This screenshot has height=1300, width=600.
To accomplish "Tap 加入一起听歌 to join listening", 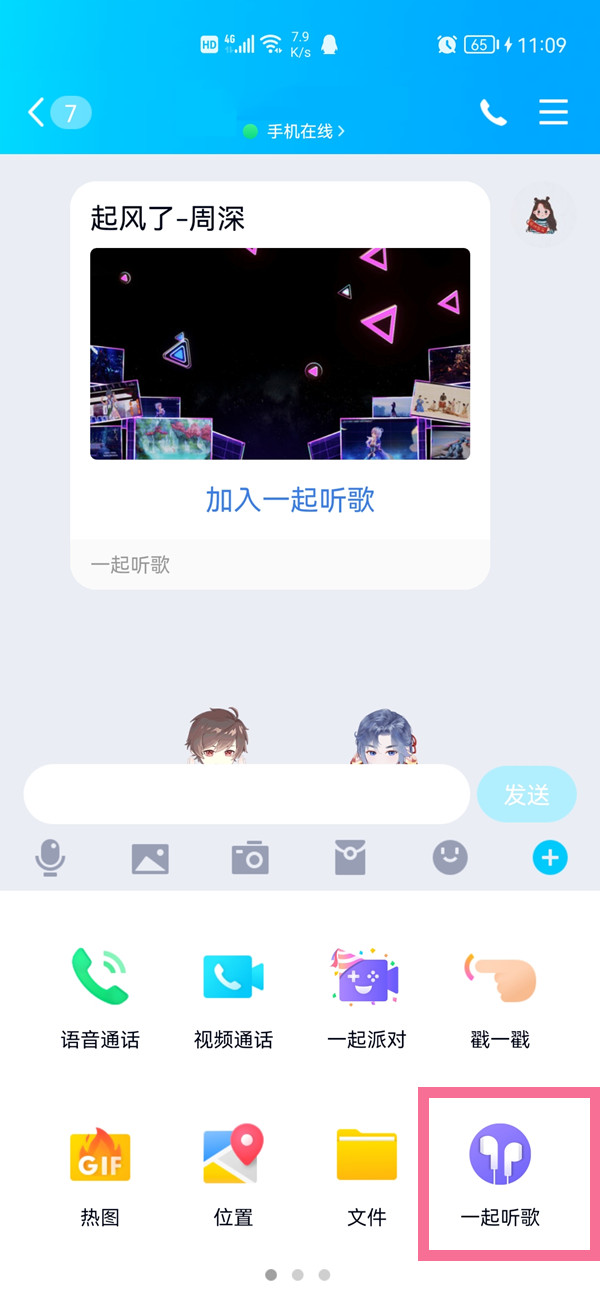I will pos(290,500).
